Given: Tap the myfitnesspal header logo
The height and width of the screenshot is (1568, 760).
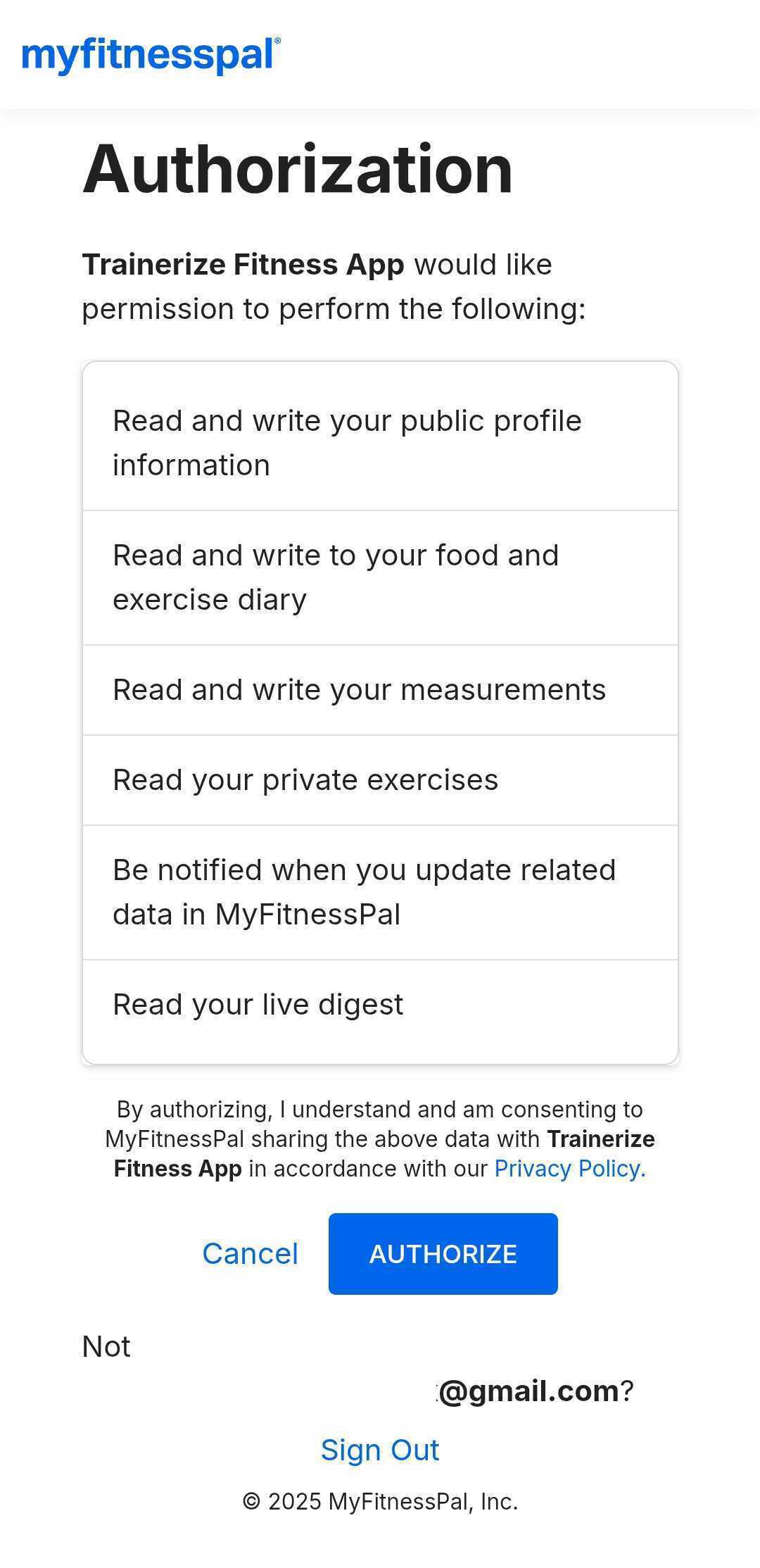Looking at the screenshot, I should (x=151, y=56).
